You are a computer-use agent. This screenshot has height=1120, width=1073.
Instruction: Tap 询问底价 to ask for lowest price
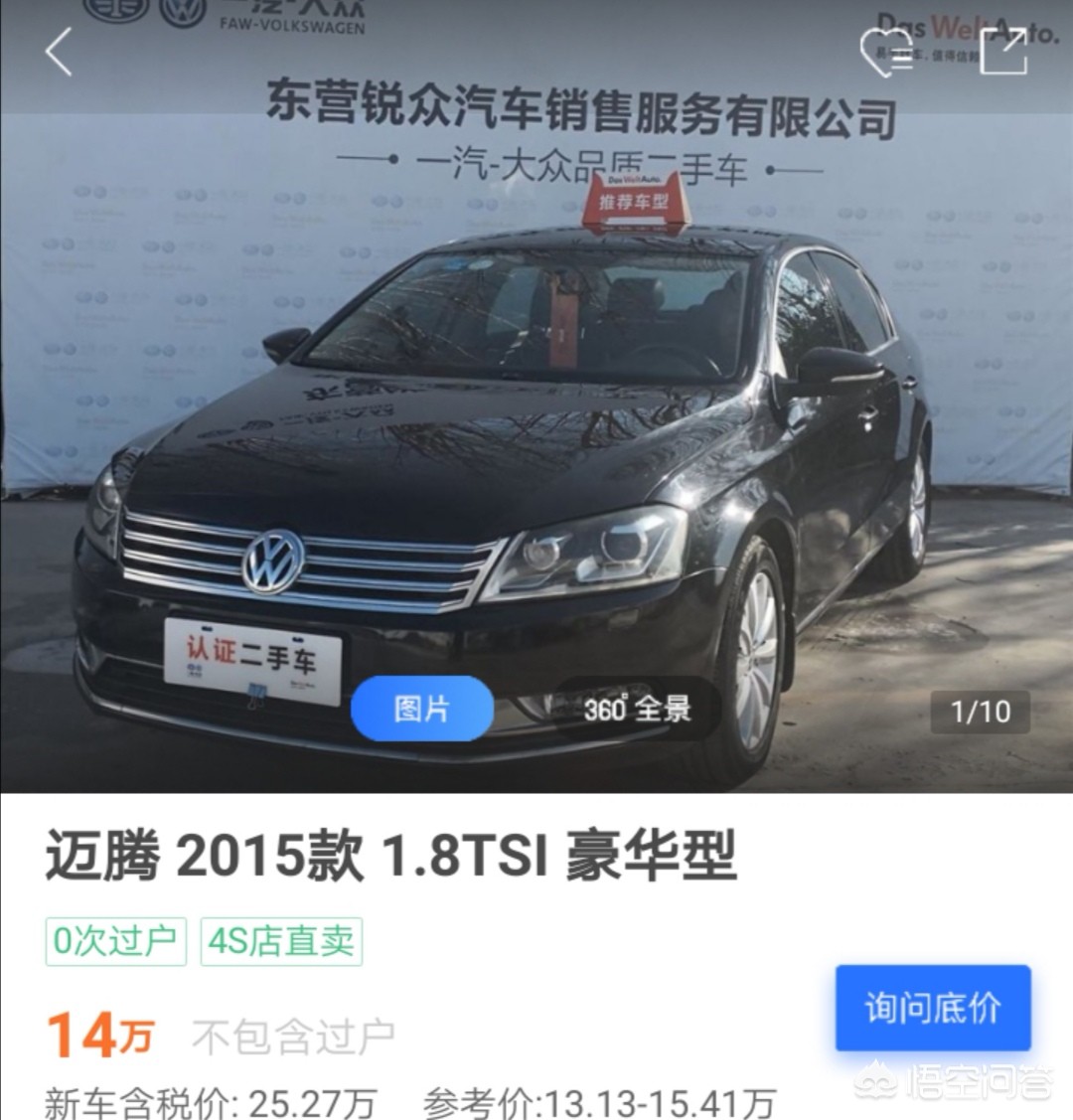(x=932, y=1008)
